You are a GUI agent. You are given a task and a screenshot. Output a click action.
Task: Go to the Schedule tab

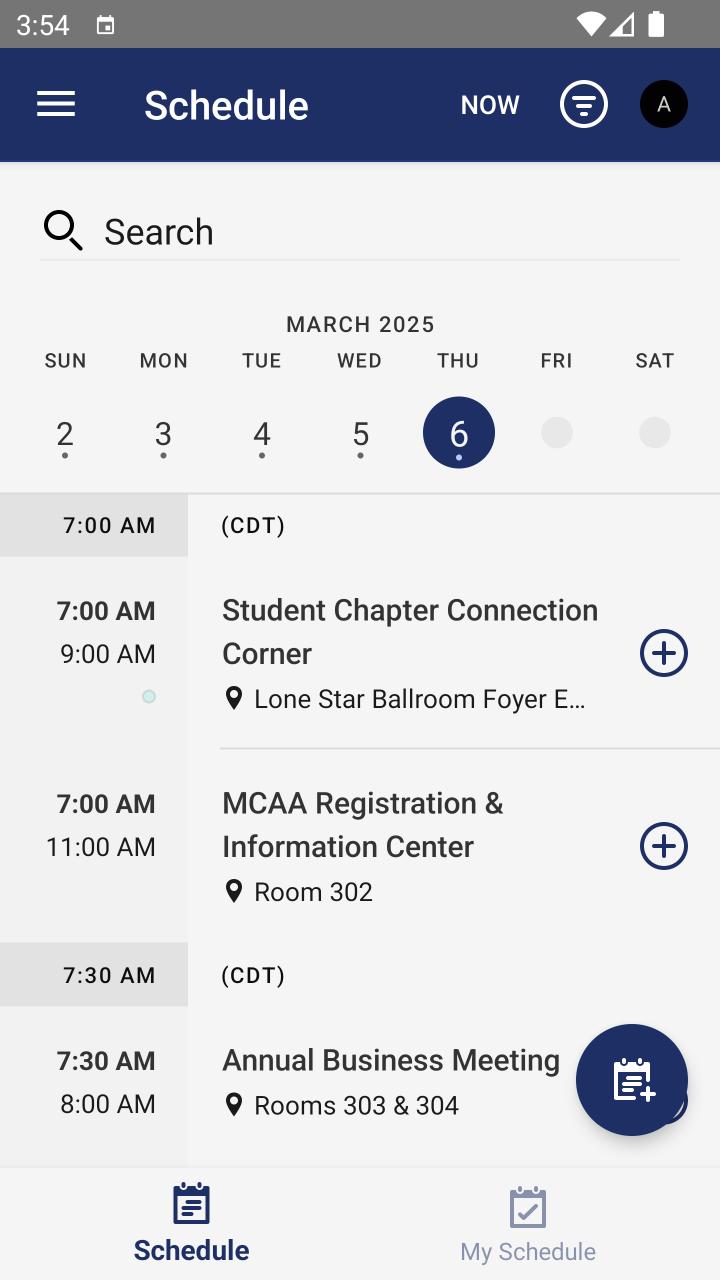pos(192,1225)
